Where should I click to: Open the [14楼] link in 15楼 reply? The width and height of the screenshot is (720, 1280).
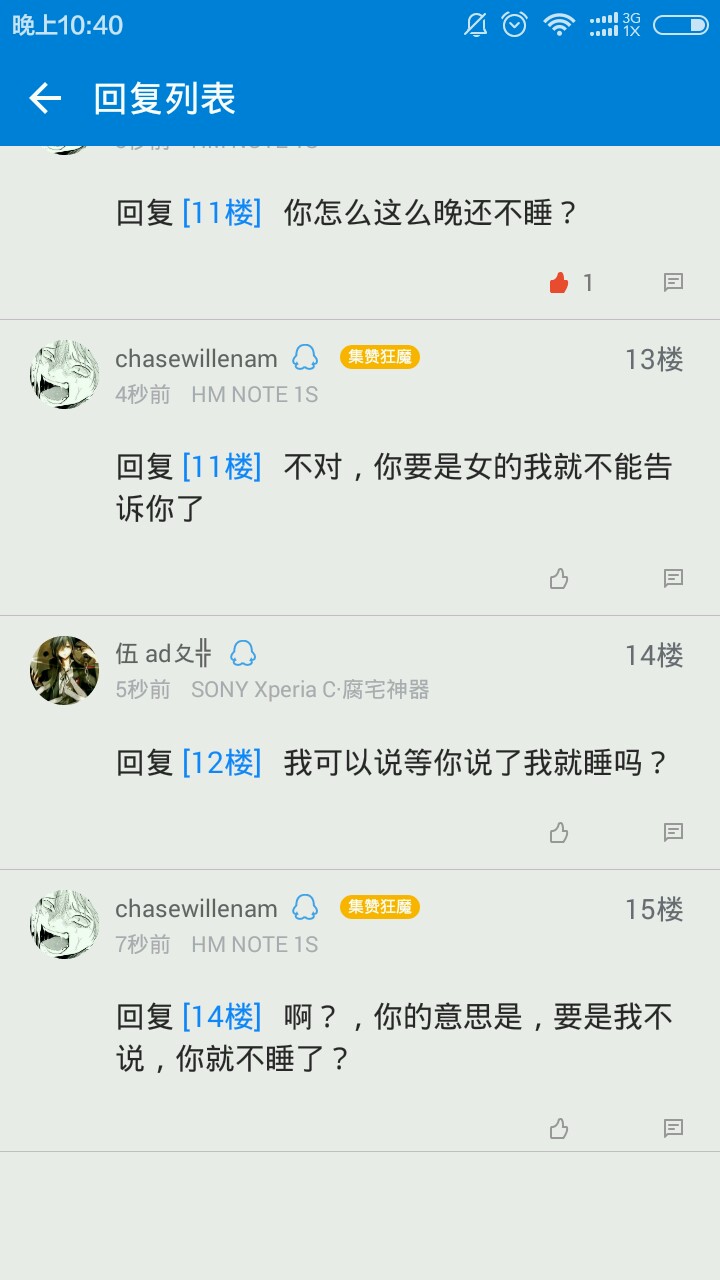[x=221, y=1018]
